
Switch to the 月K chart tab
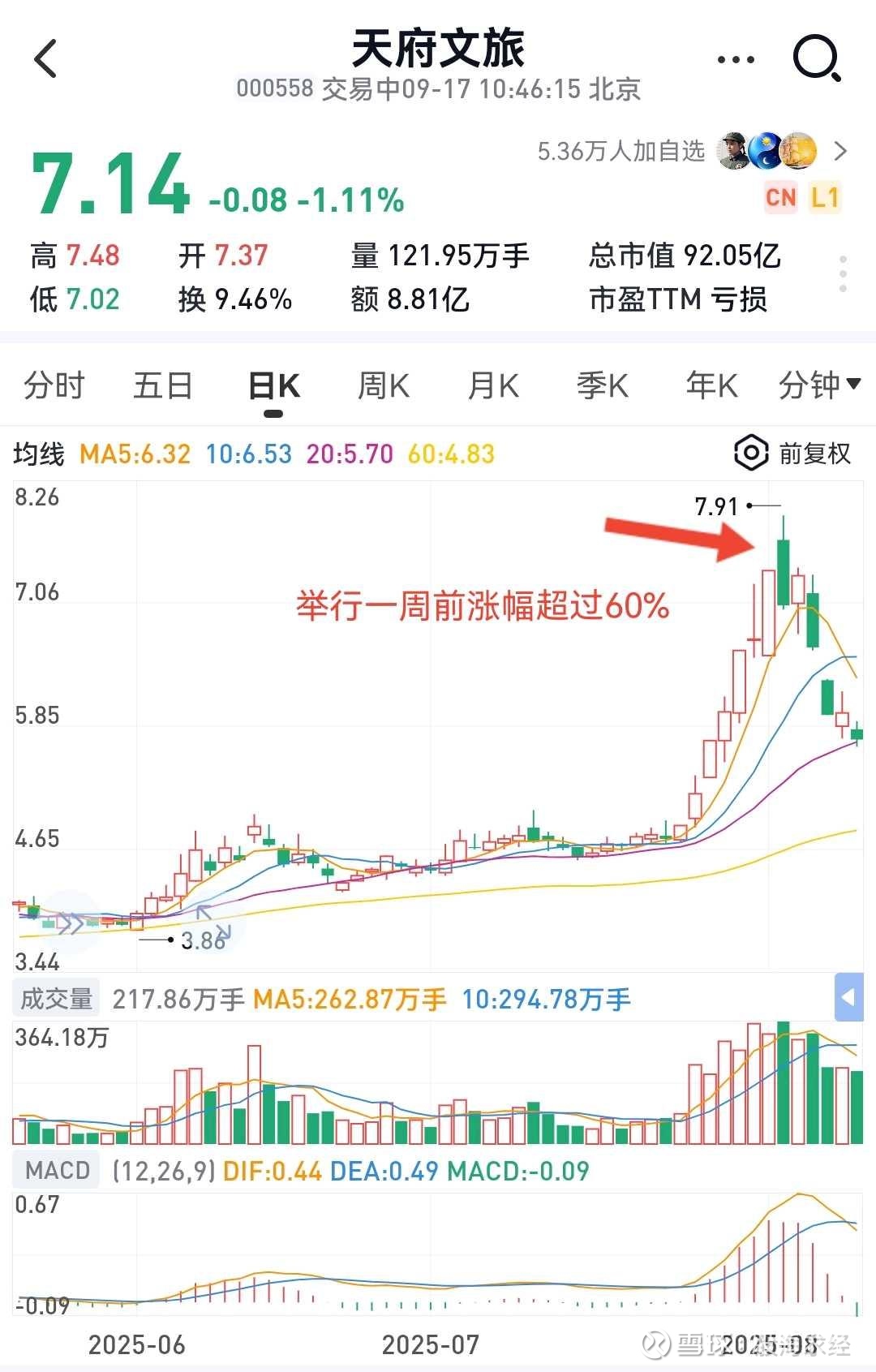pyautogui.click(x=493, y=385)
